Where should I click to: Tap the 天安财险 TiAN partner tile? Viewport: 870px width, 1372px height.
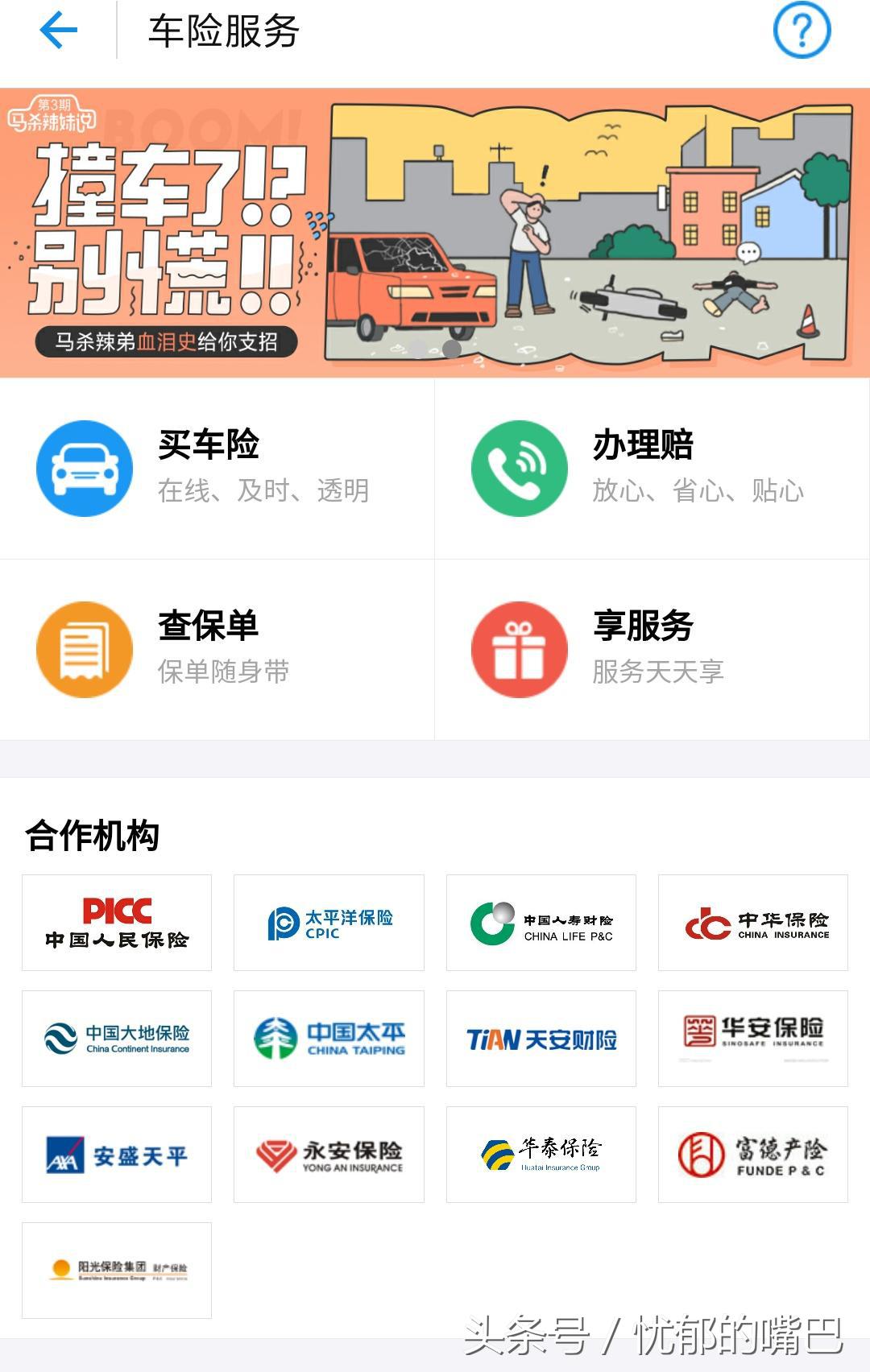click(x=541, y=1038)
